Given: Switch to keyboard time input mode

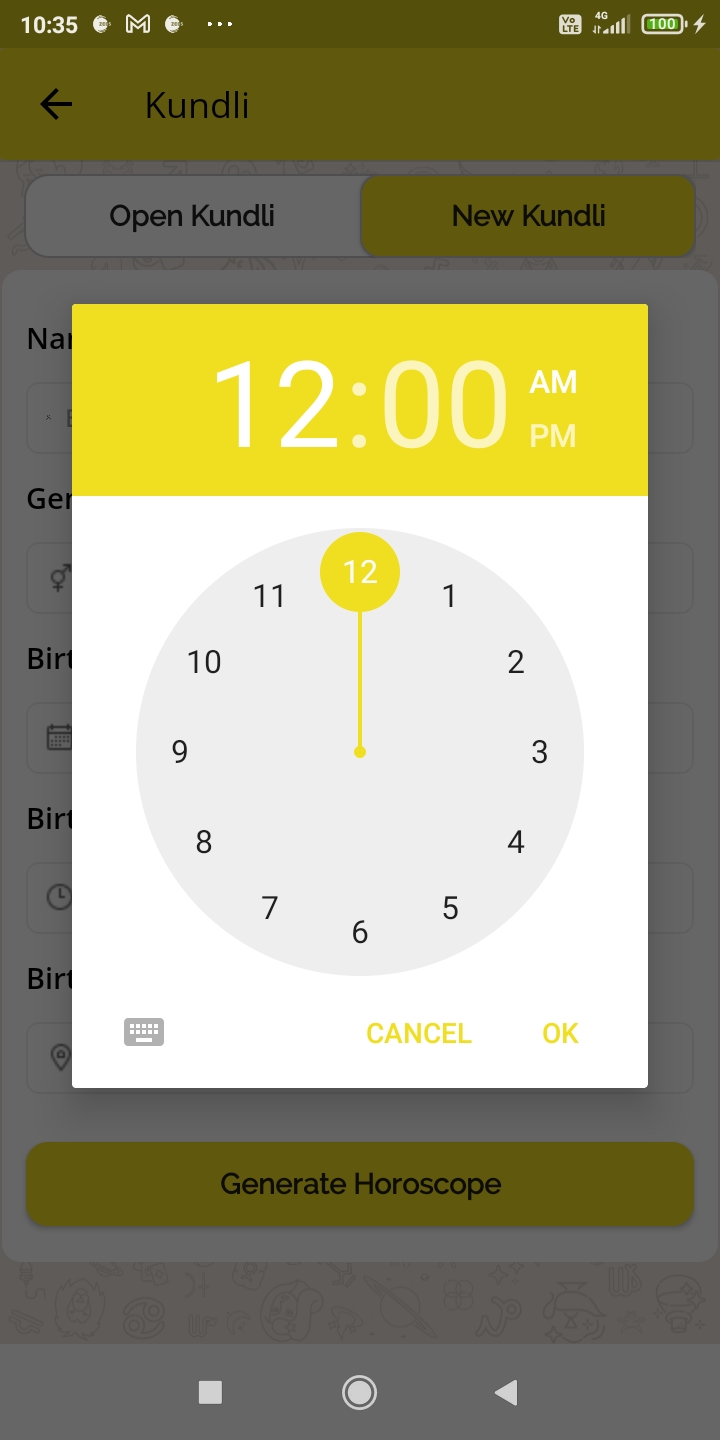Looking at the screenshot, I should [144, 1032].
